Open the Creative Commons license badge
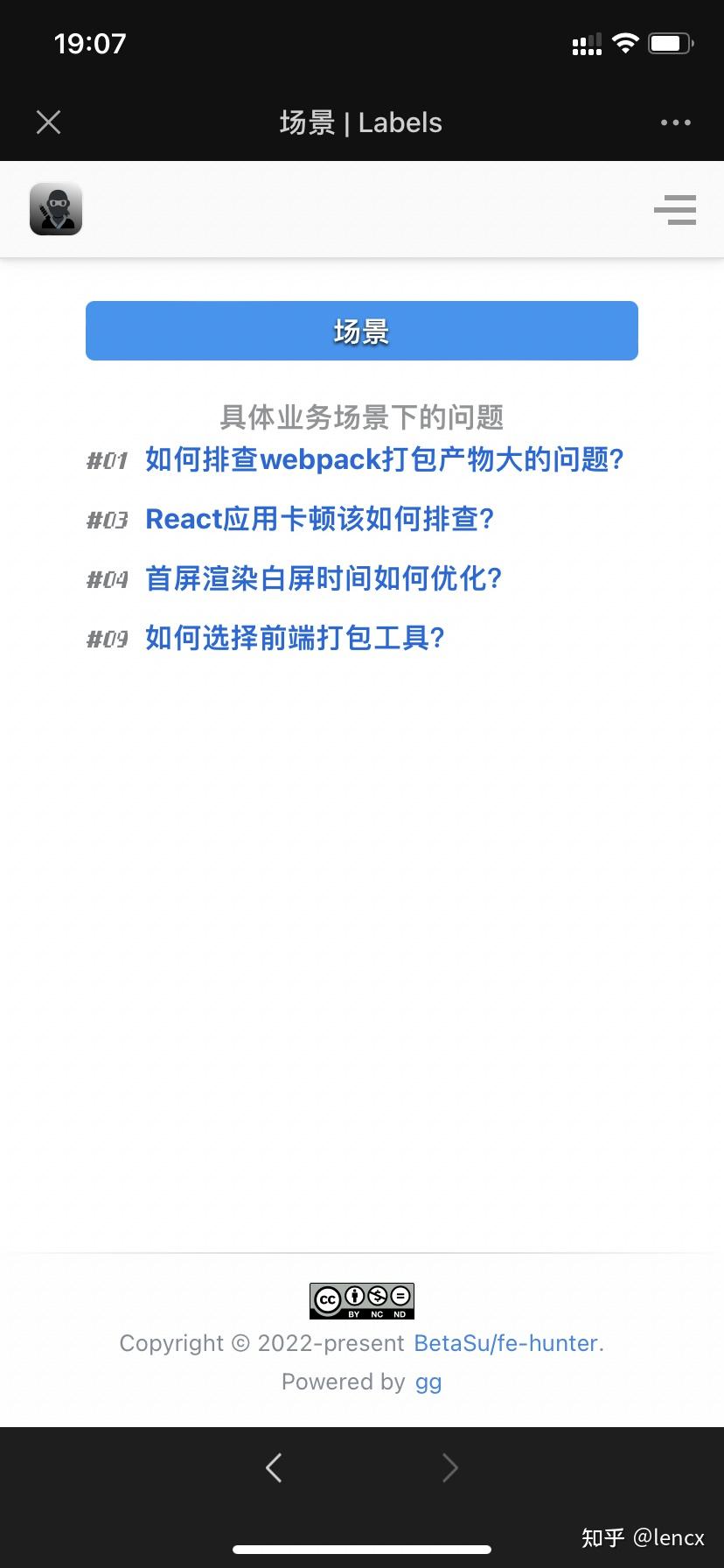The height and width of the screenshot is (1568, 724). coord(362,1301)
